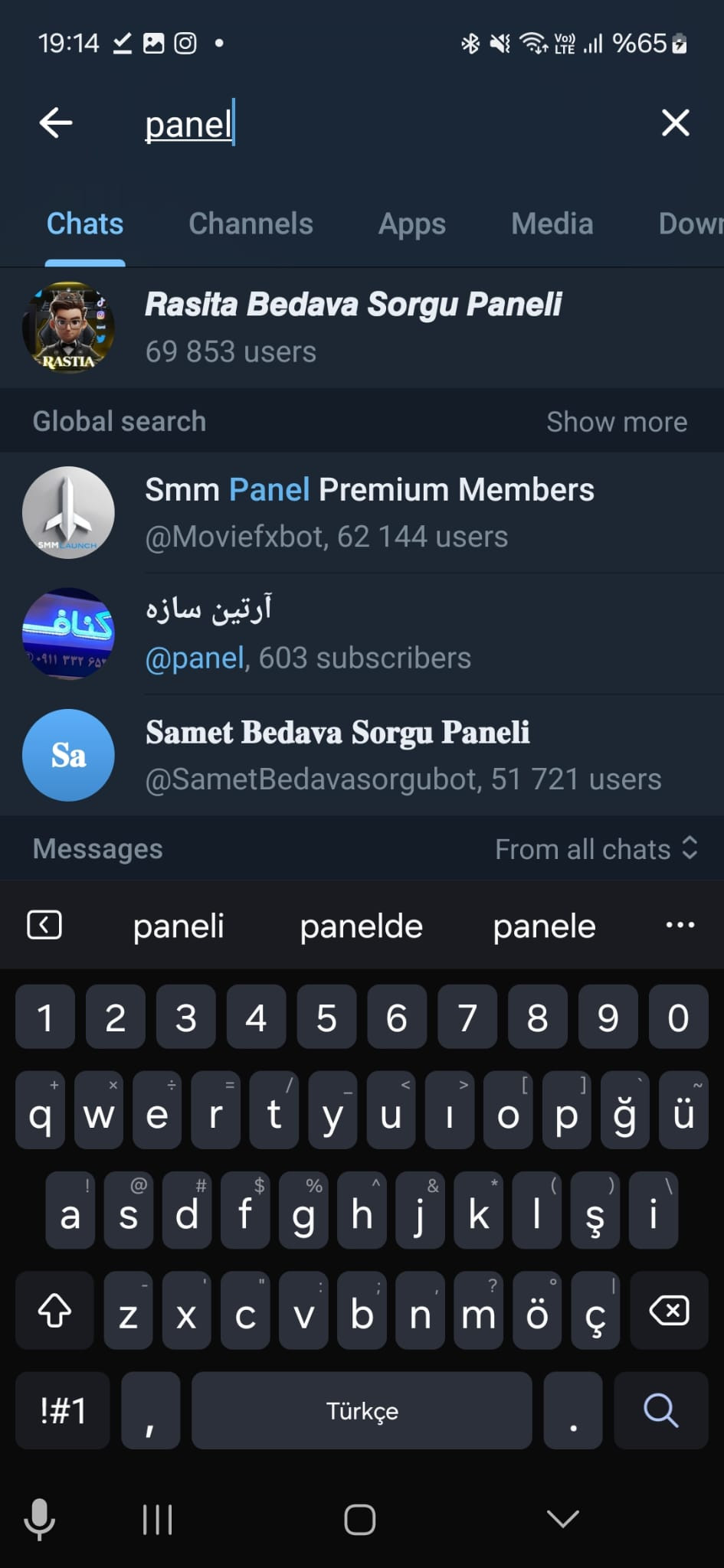This screenshot has width=724, height=1568.
Task: Choose the keyboard suggestion panelde
Action: click(x=361, y=926)
